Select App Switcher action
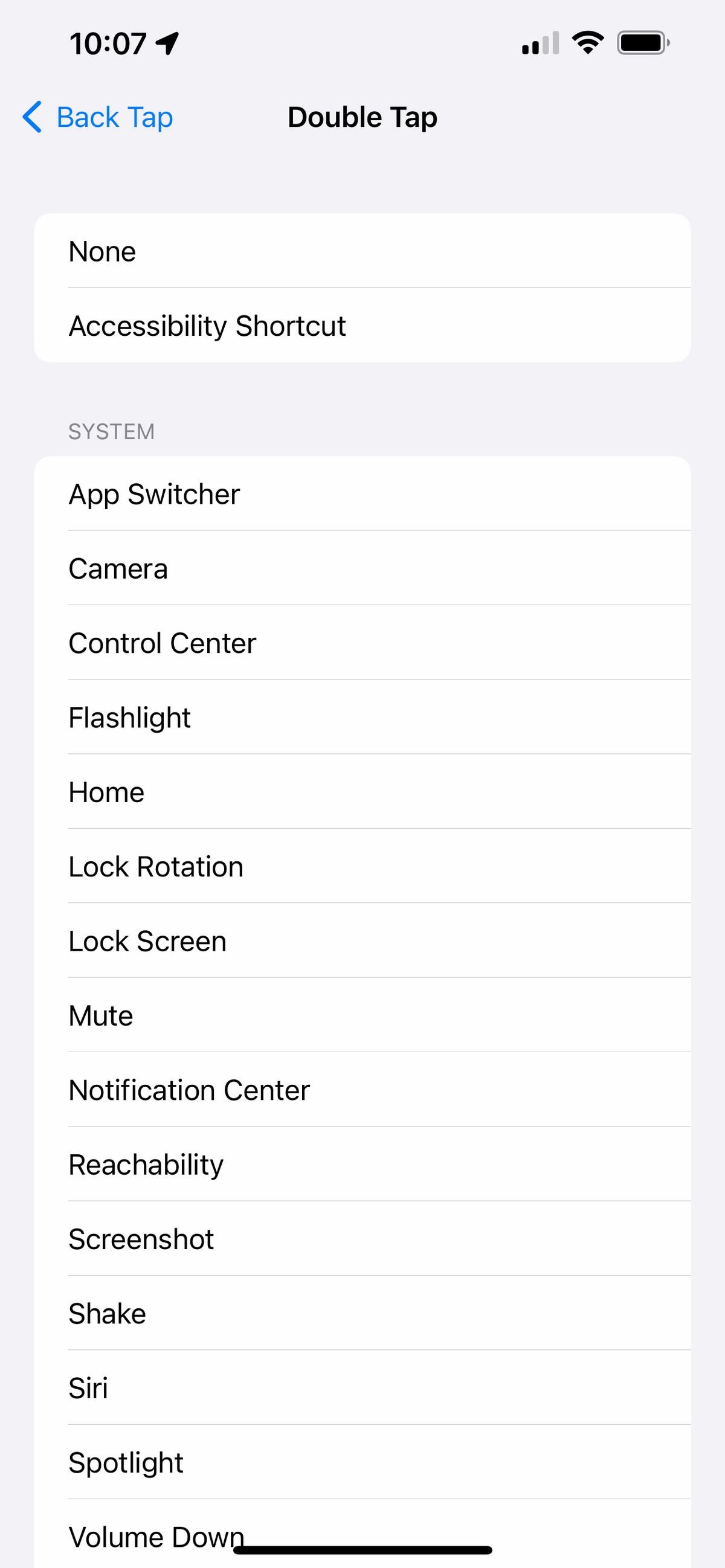Image resolution: width=725 pixels, height=1568 pixels. point(362,493)
